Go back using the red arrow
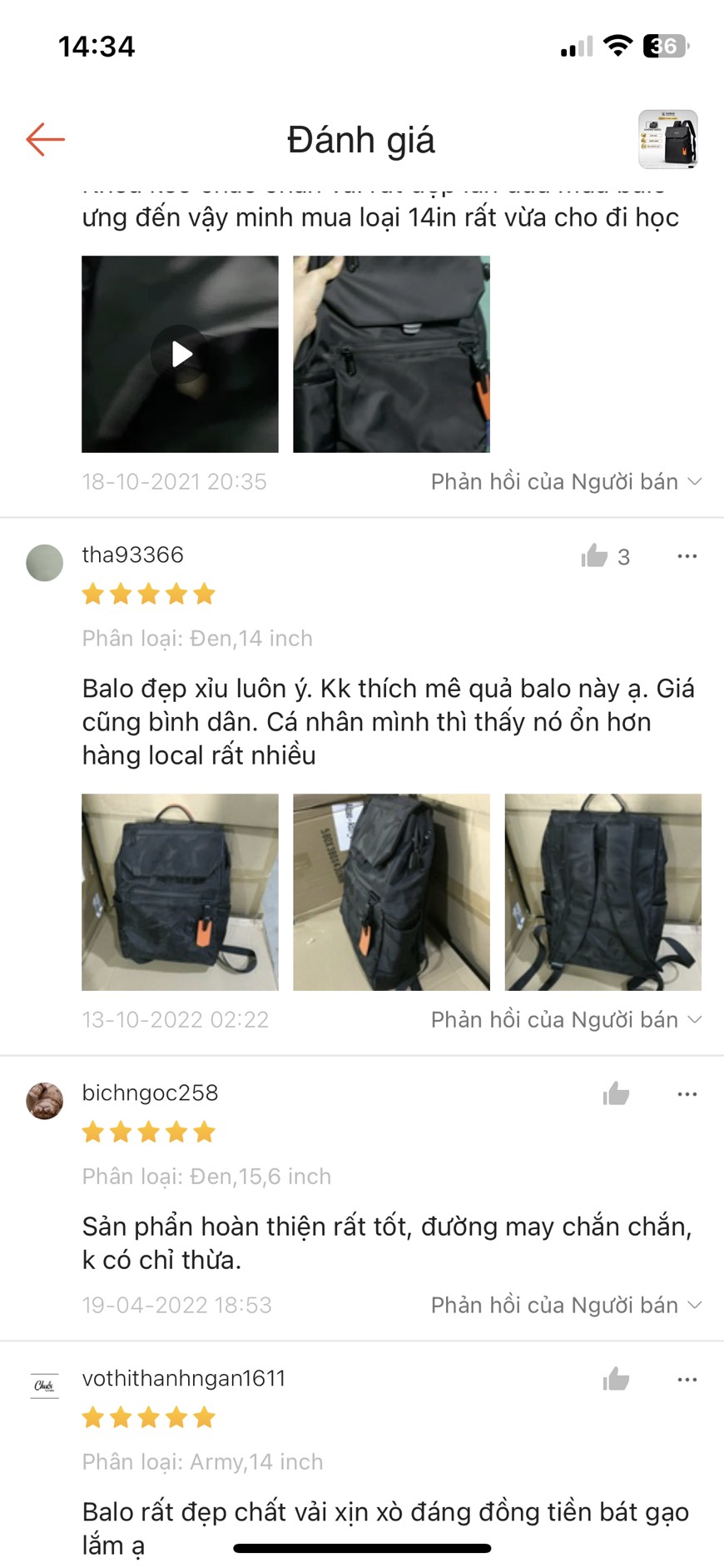 45,139
